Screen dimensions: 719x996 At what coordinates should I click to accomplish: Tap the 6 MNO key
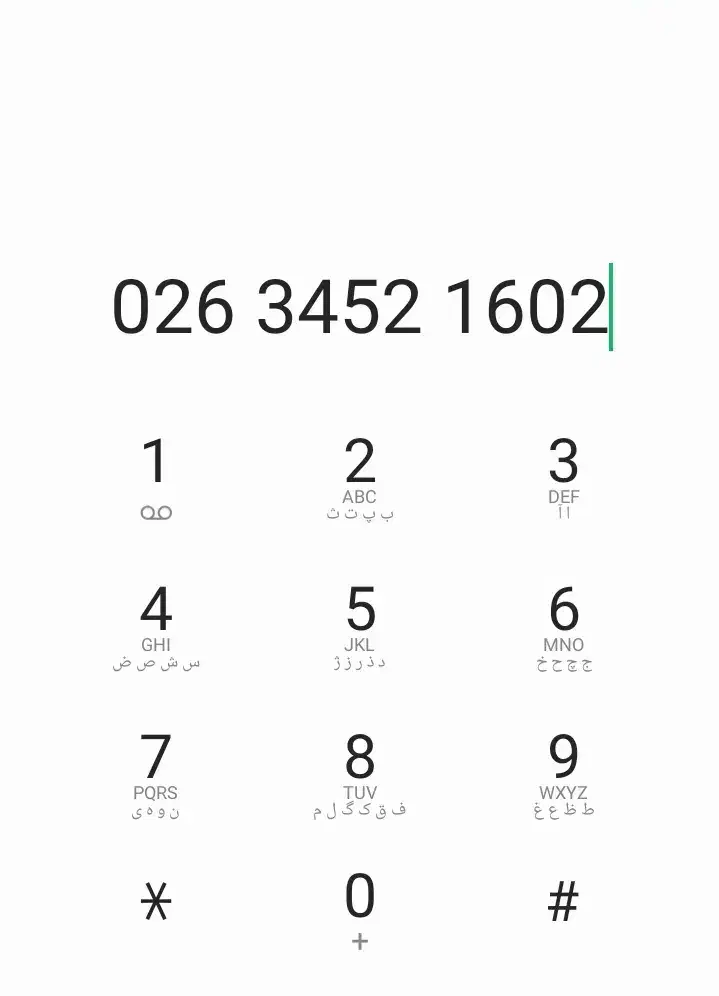[563, 626]
